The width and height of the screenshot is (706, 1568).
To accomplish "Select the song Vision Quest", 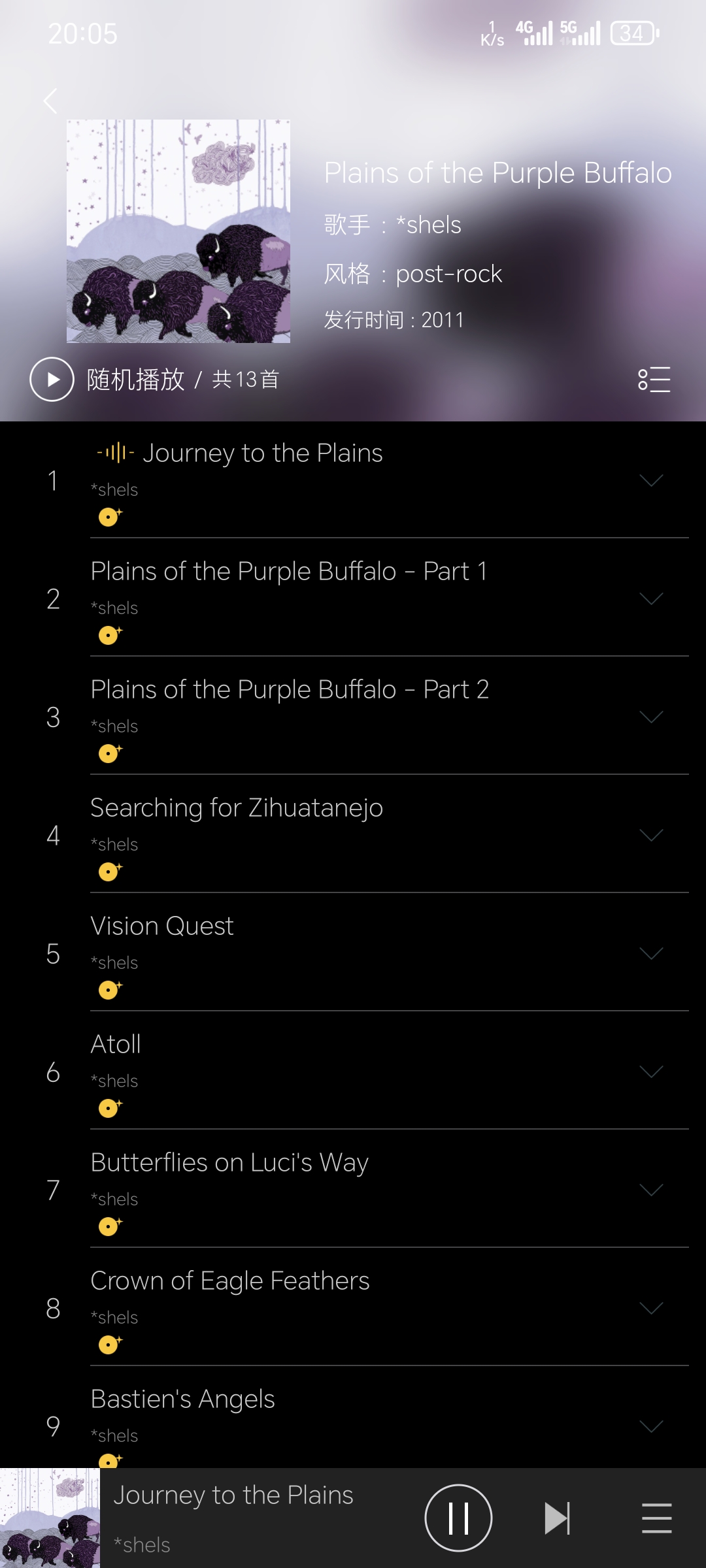I will pyautogui.click(x=162, y=926).
